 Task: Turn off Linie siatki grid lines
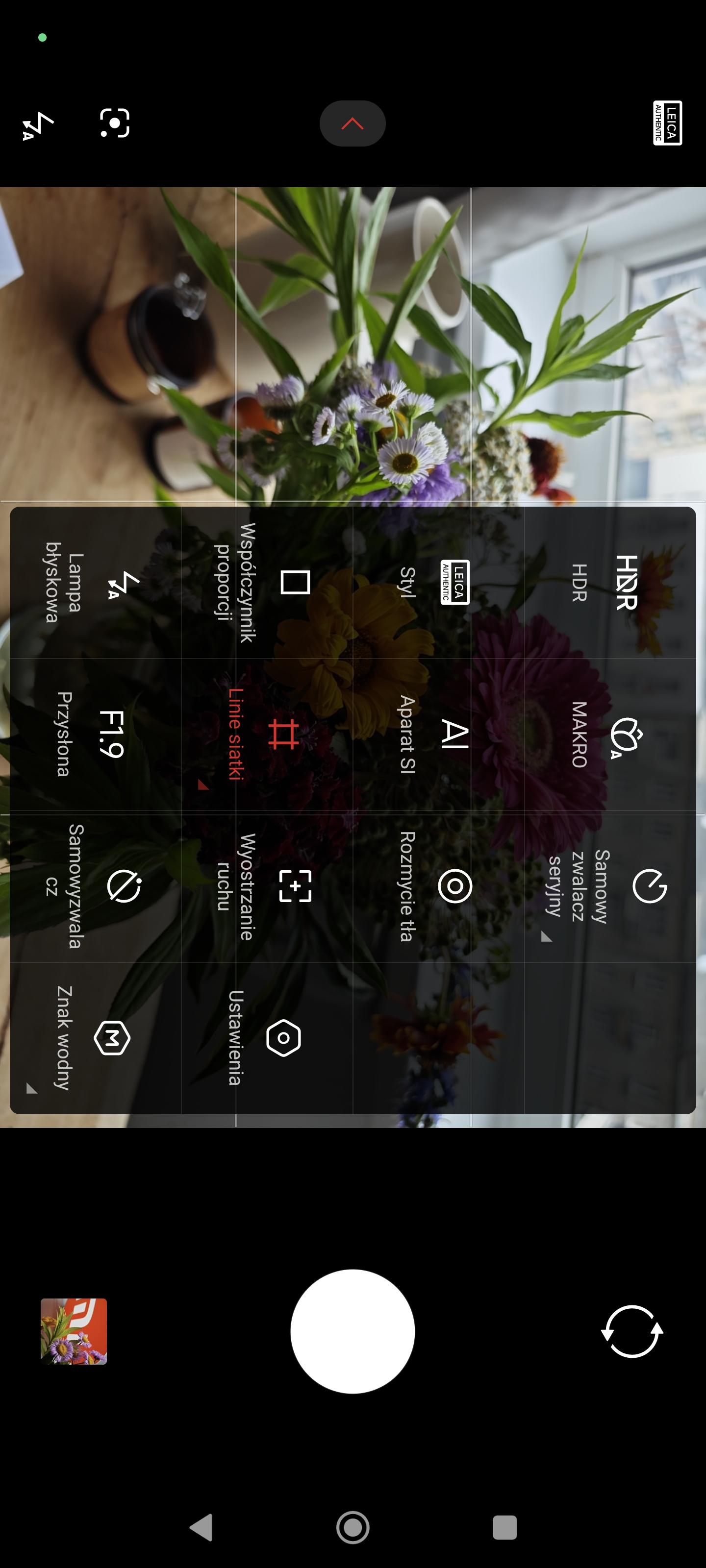pos(267,734)
